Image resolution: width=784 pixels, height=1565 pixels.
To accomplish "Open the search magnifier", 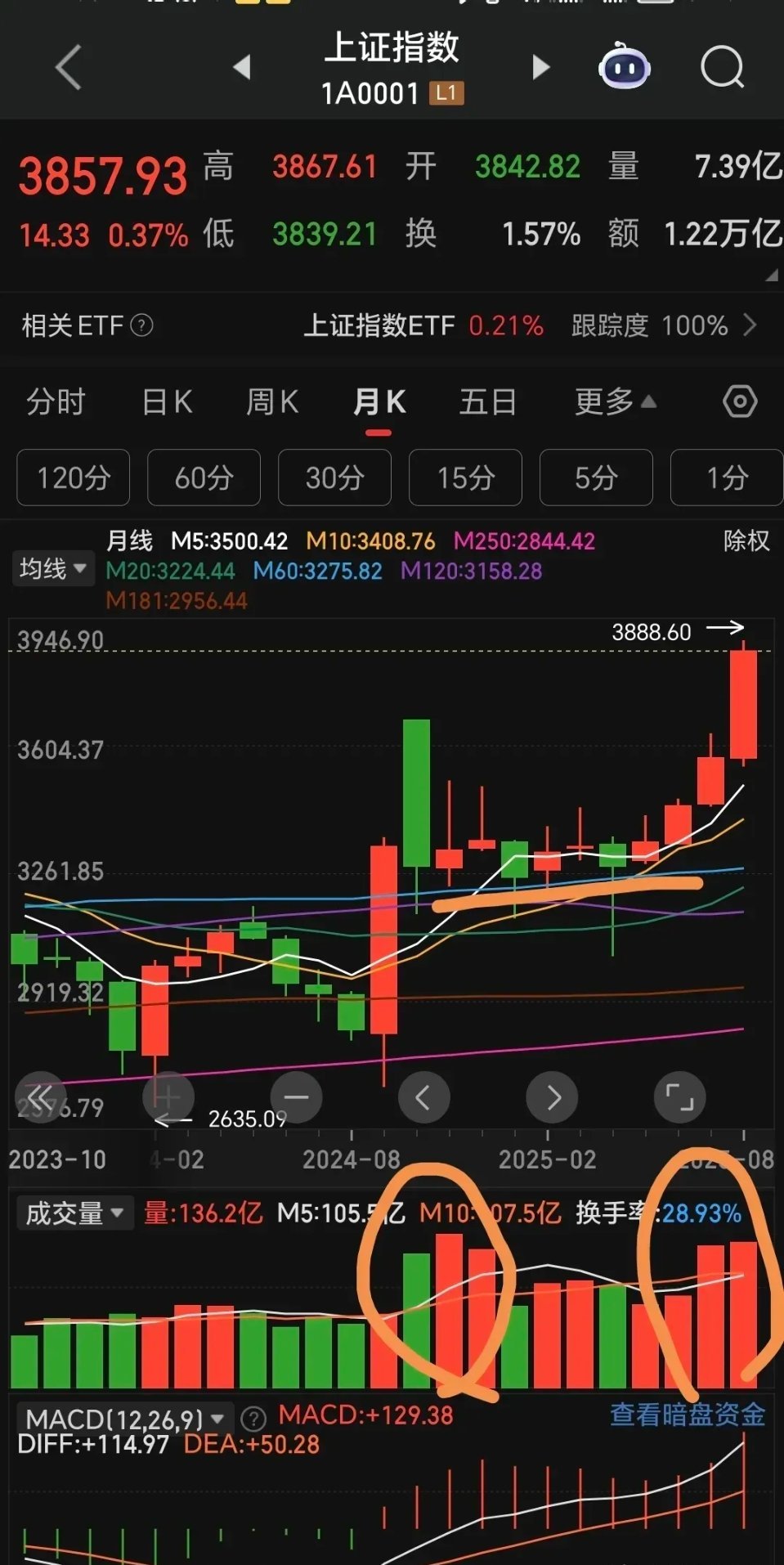I will [x=722, y=67].
